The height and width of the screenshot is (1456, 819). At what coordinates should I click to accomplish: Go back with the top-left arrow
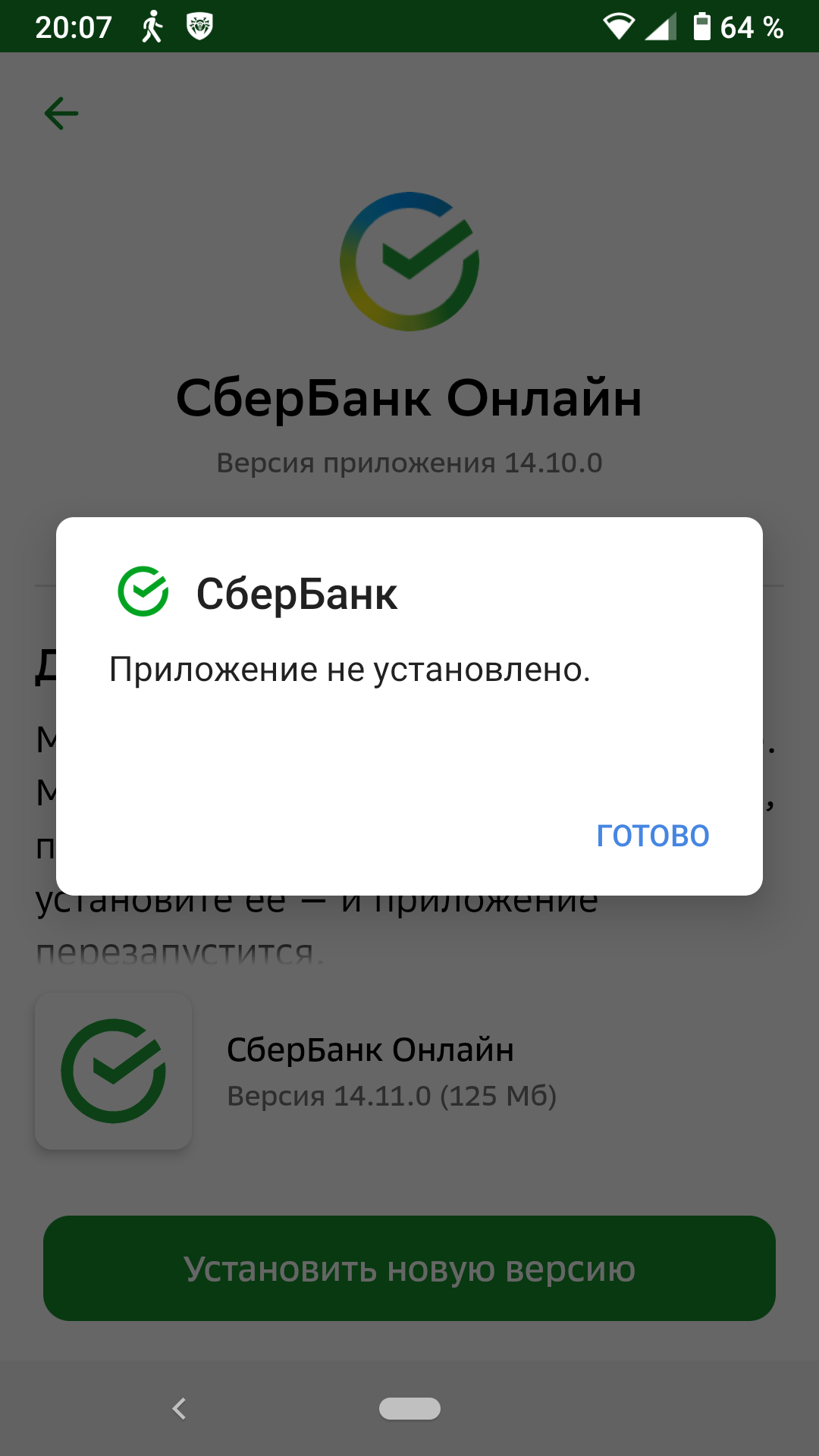point(61,114)
